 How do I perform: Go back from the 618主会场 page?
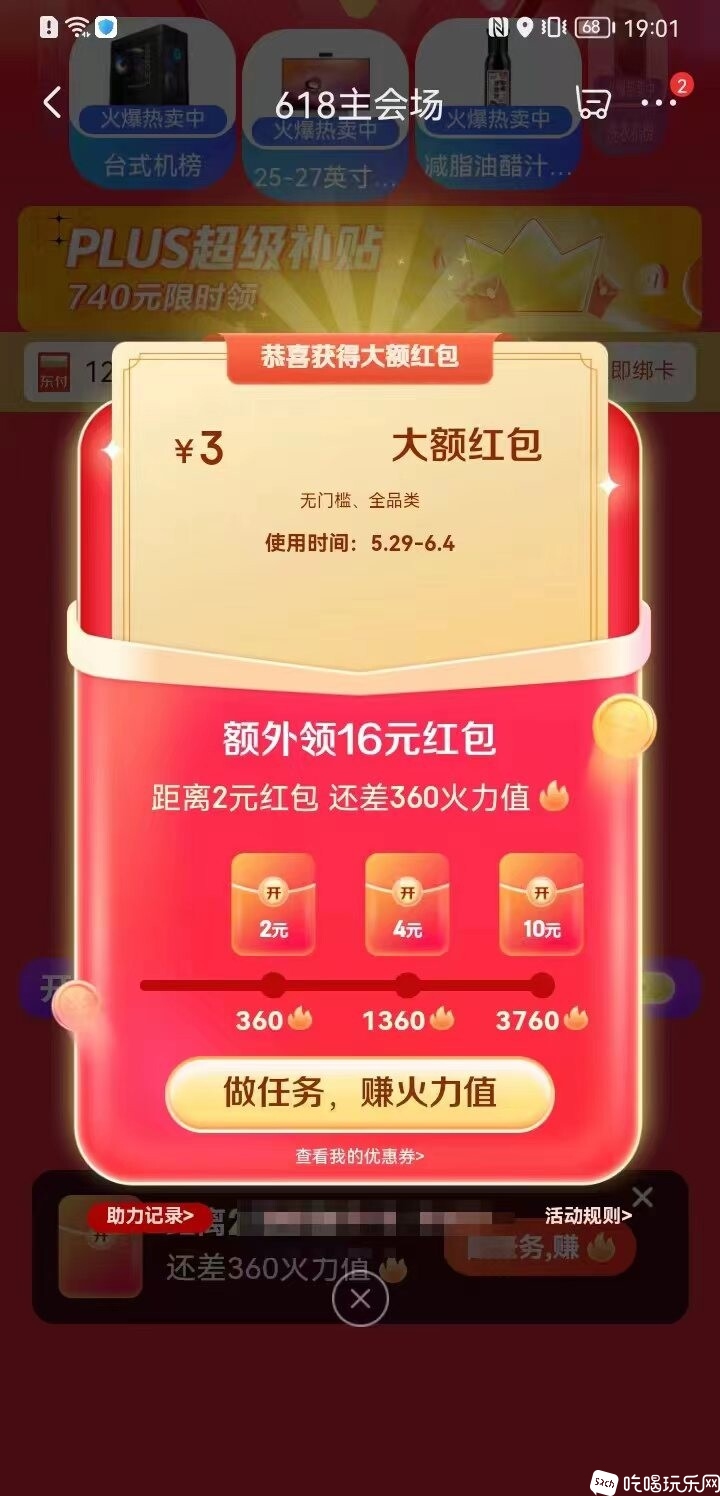[53, 102]
